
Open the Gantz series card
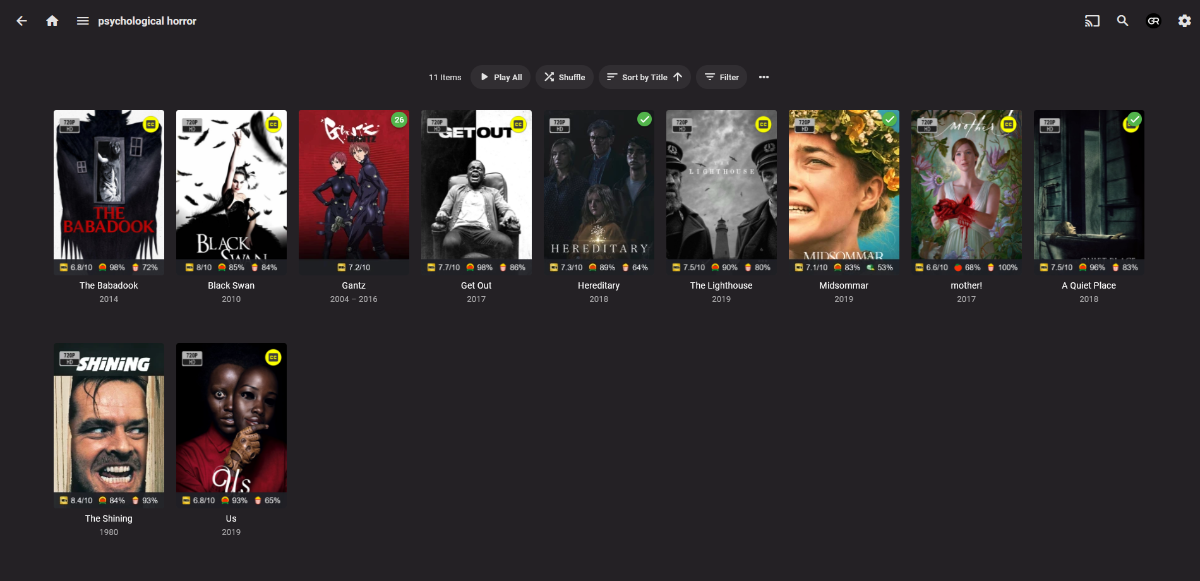[354, 185]
